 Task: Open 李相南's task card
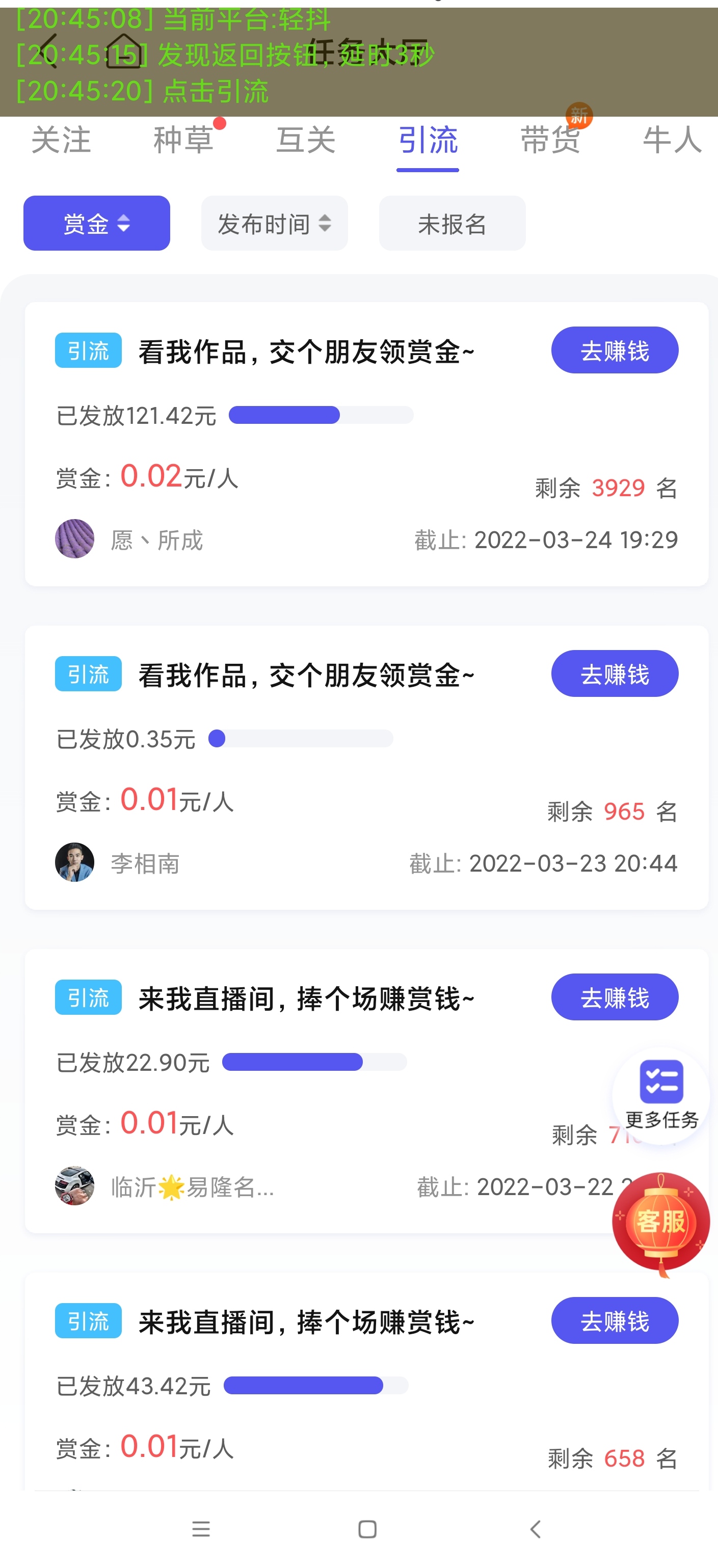[x=366, y=768]
